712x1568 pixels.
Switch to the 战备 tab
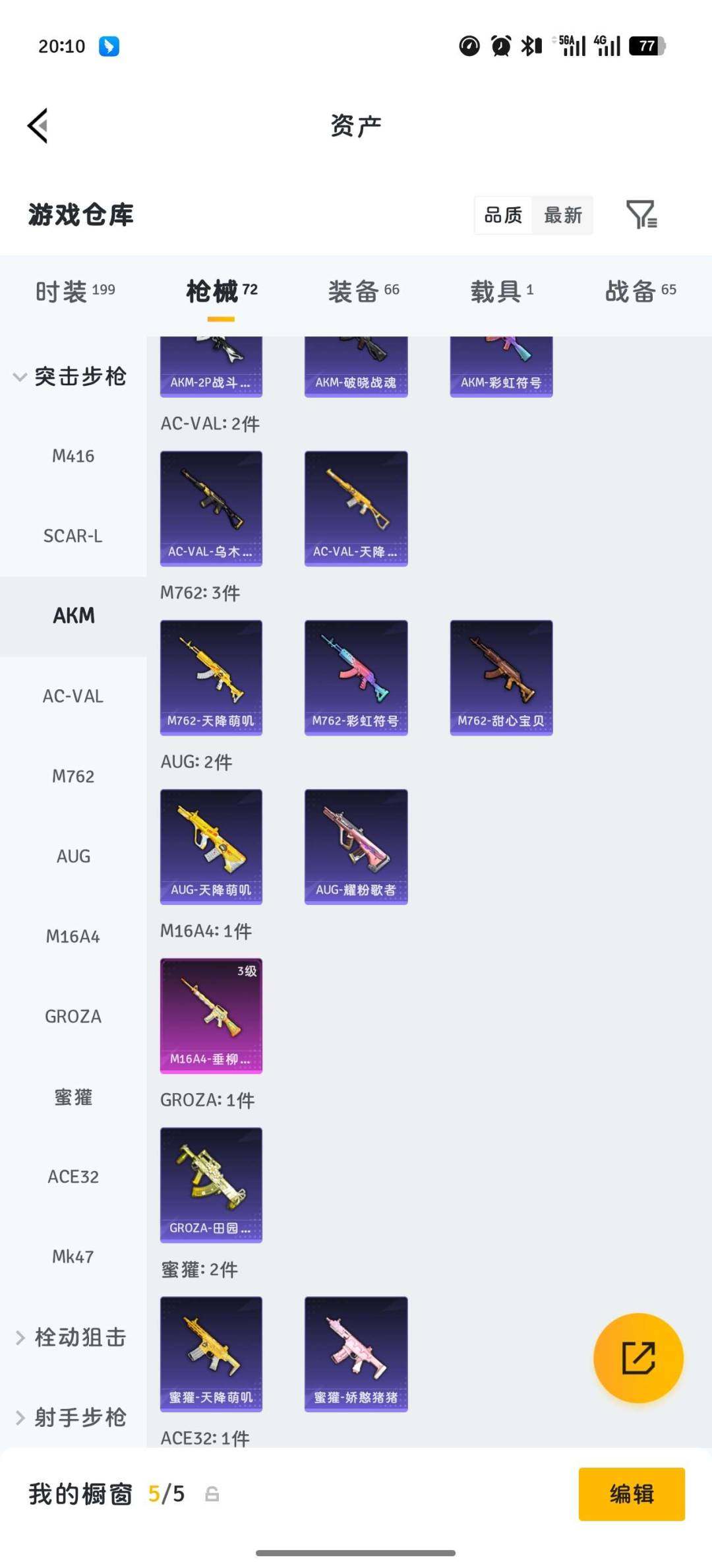640,291
